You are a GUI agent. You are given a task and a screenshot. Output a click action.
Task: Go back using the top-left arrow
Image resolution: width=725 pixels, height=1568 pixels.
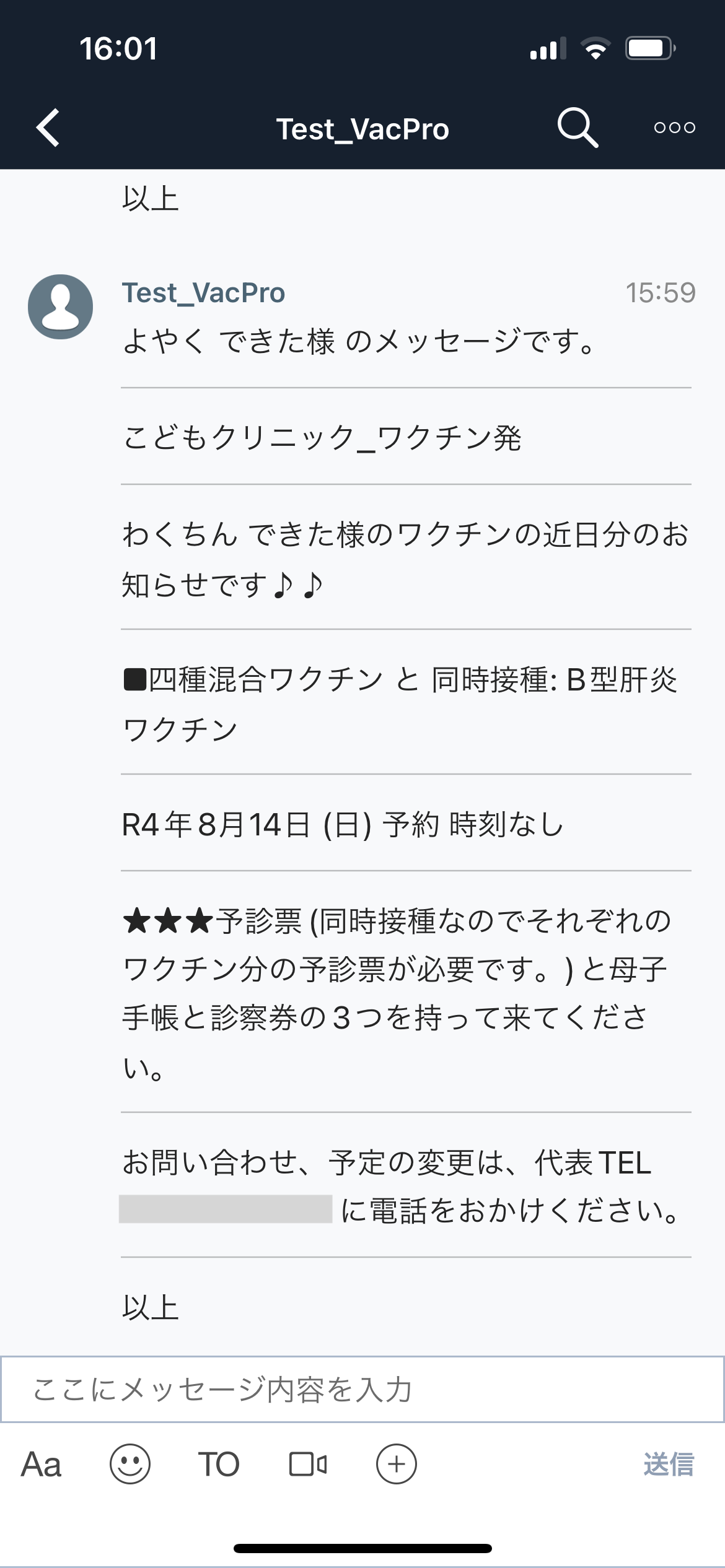click(48, 128)
